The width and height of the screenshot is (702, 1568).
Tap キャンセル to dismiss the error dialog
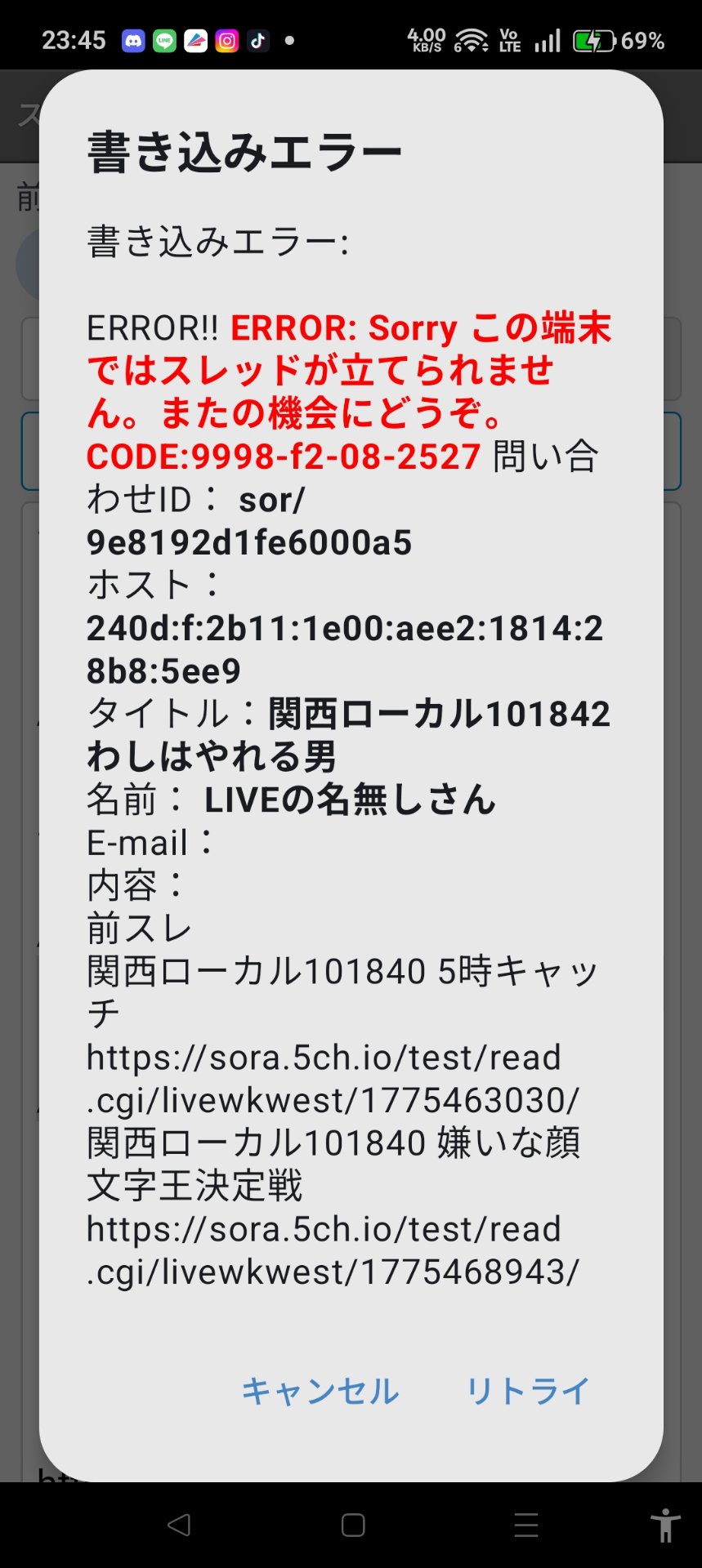coord(320,1391)
